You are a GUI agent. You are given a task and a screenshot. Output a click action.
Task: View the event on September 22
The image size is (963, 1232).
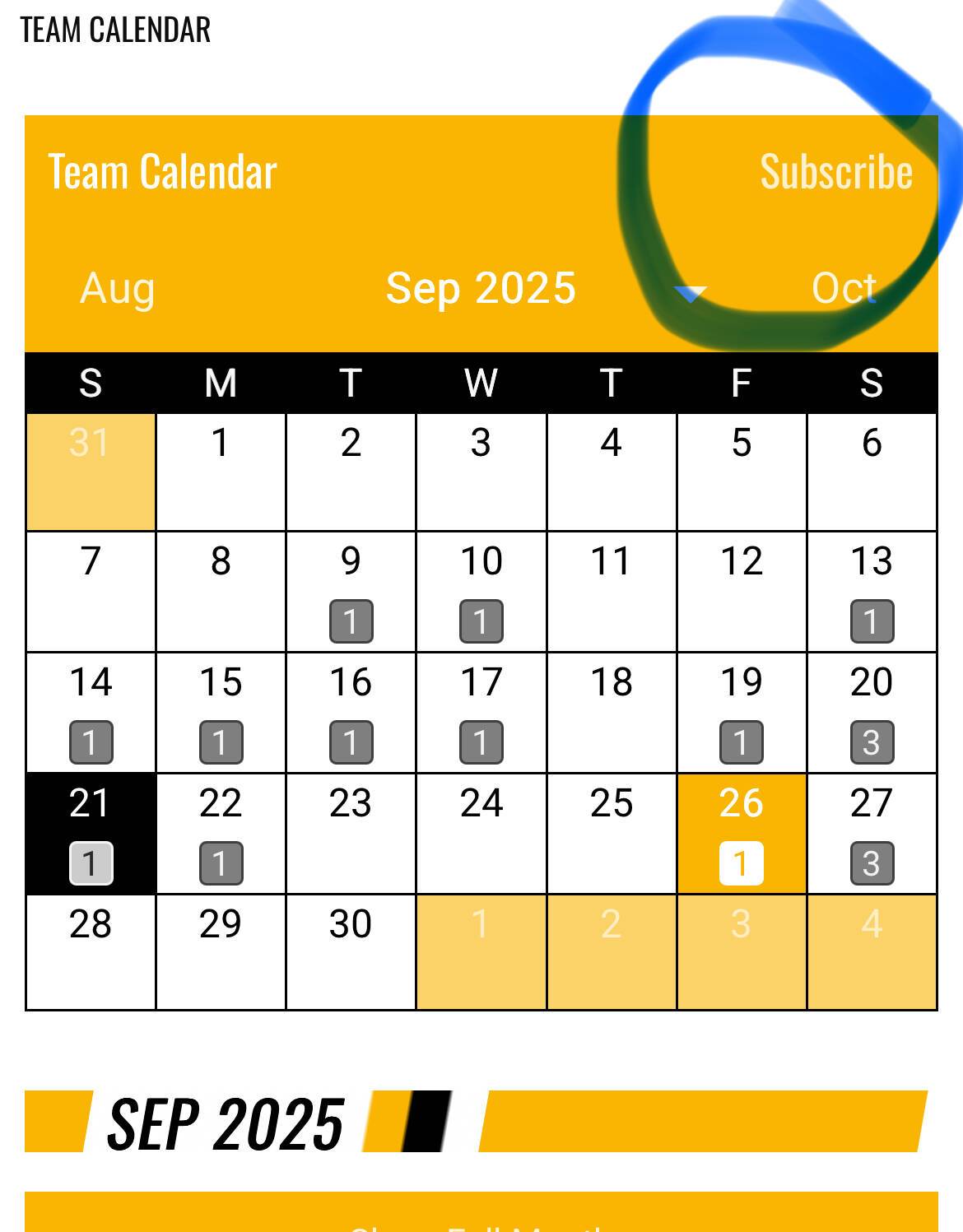click(x=221, y=833)
